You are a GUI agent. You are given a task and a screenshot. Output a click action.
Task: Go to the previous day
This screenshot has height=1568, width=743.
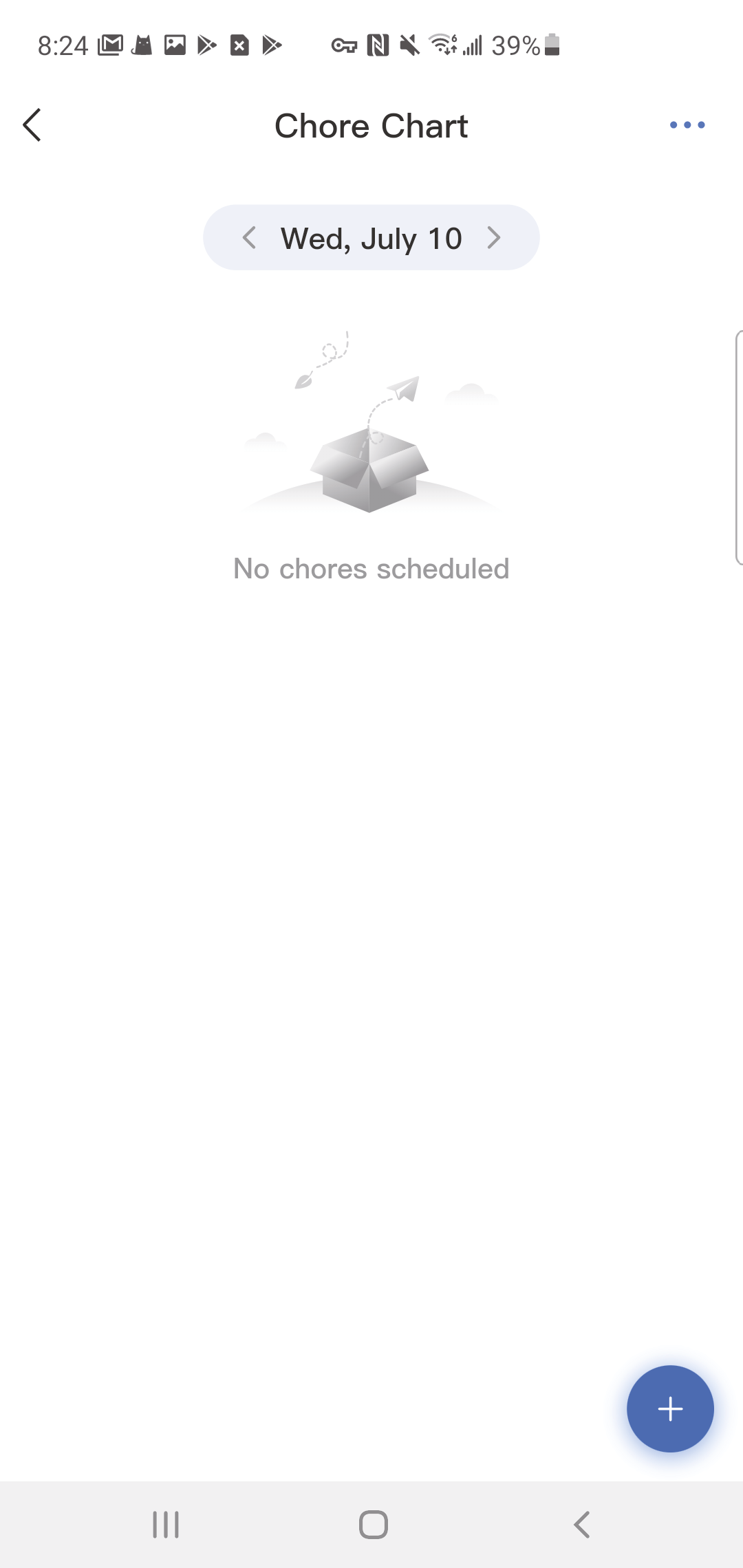pos(249,238)
